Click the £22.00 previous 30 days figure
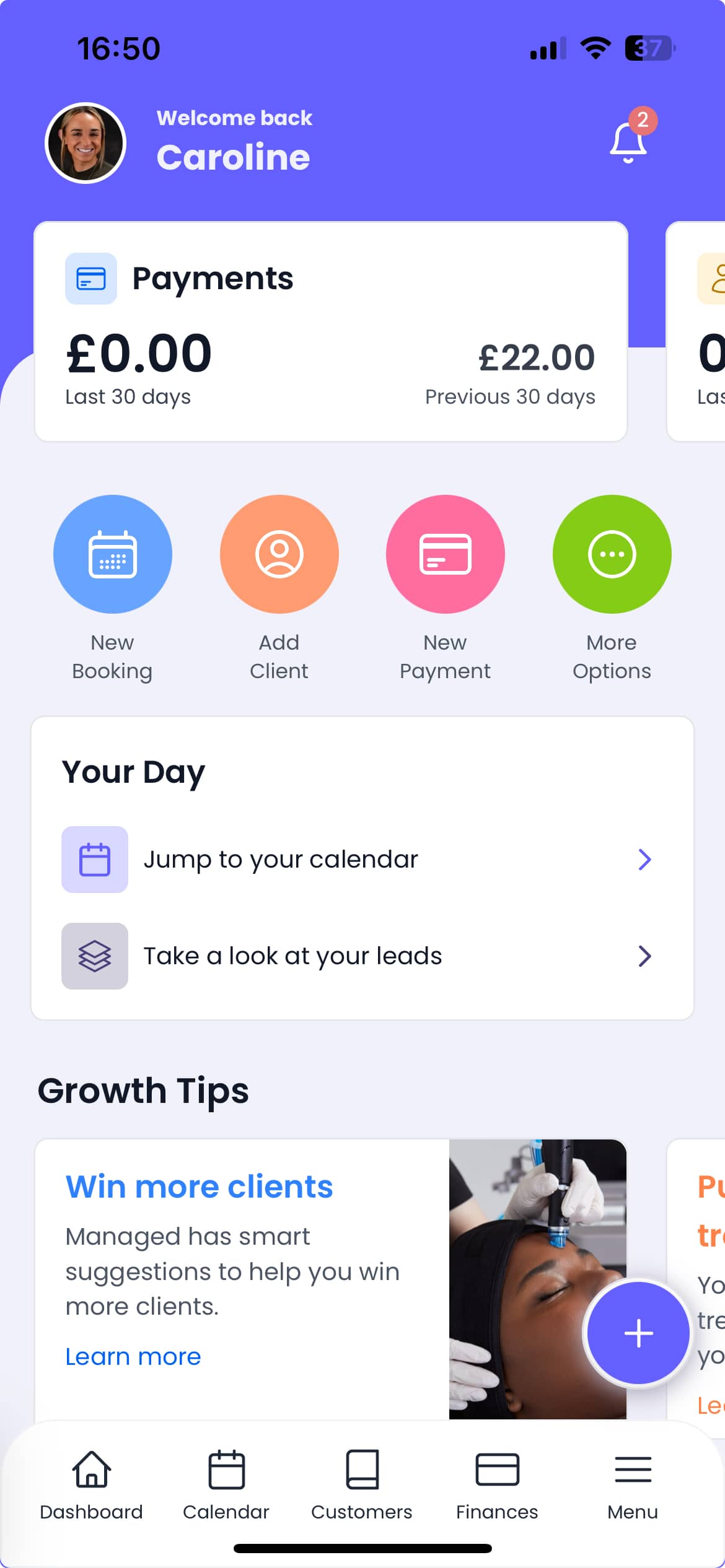The height and width of the screenshot is (1568, 725). point(537,357)
